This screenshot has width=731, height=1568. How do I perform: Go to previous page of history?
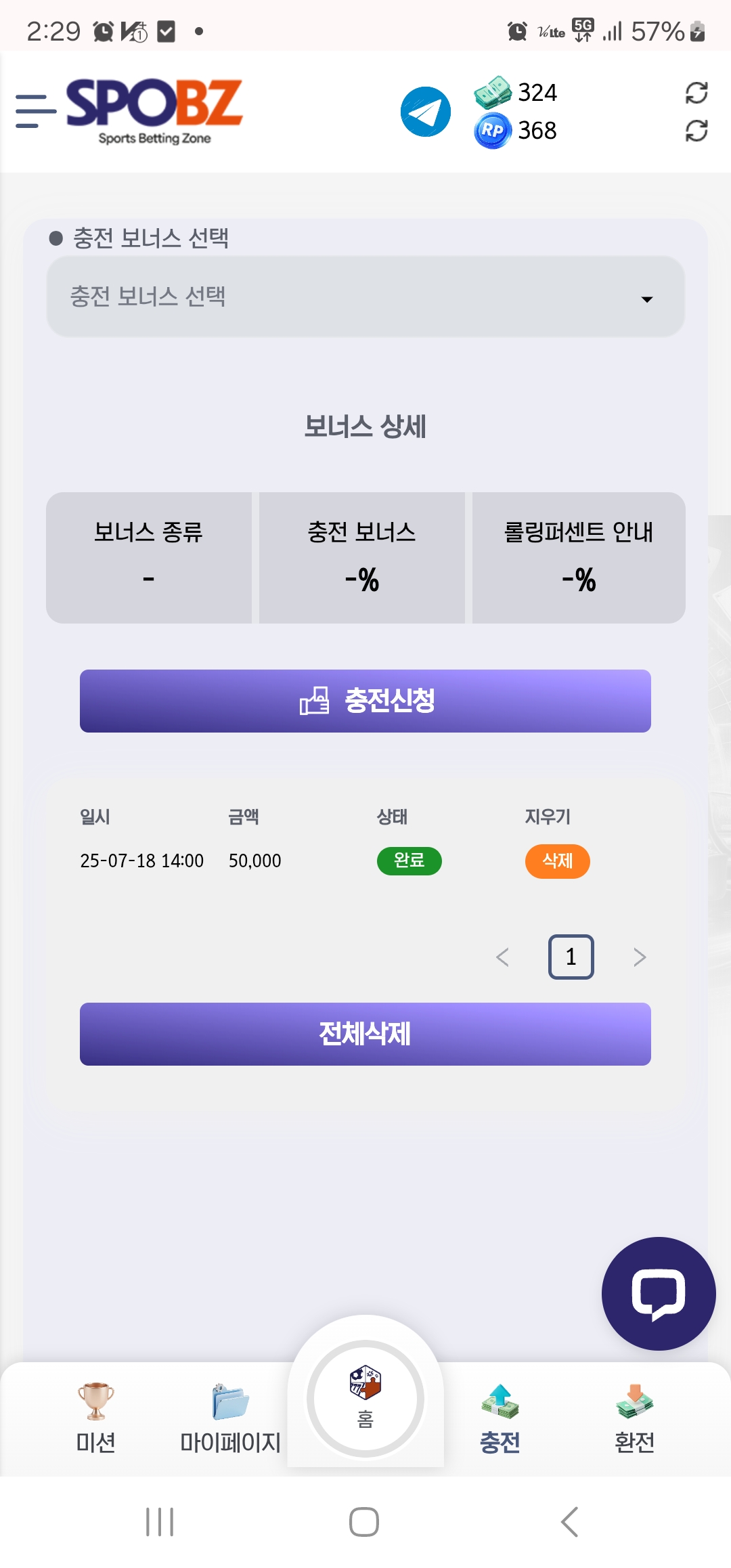(502, 957)
